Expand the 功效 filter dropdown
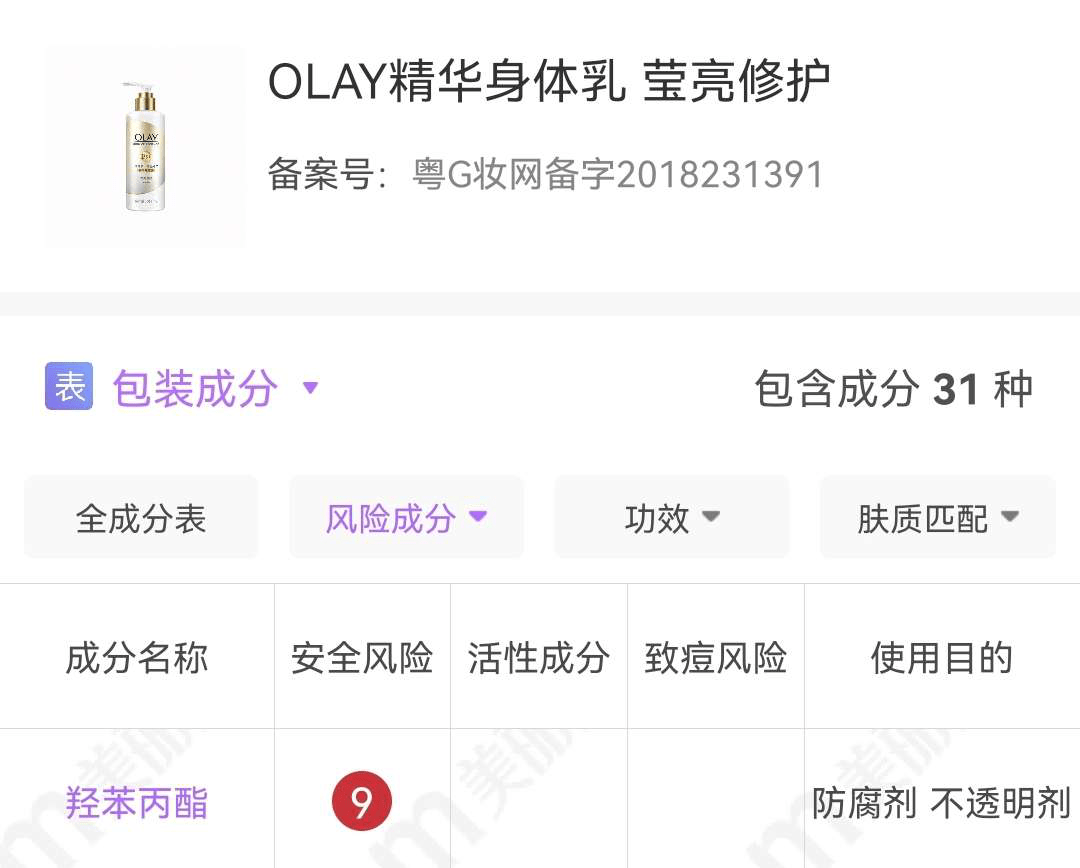The width and height of the screenshot is (1080, 868). [671, 518]
